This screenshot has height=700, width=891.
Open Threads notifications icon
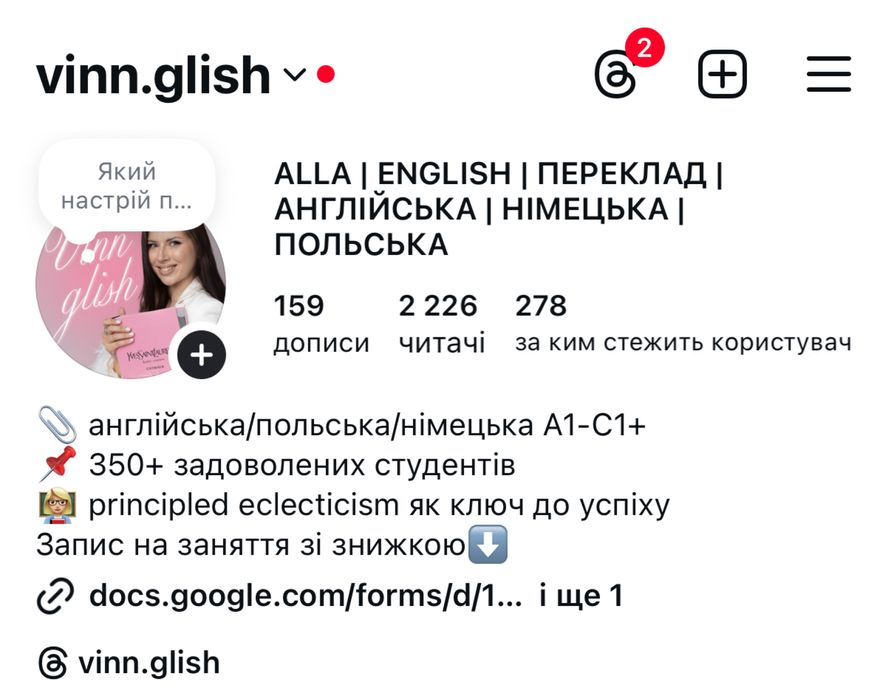pos(616,75)
